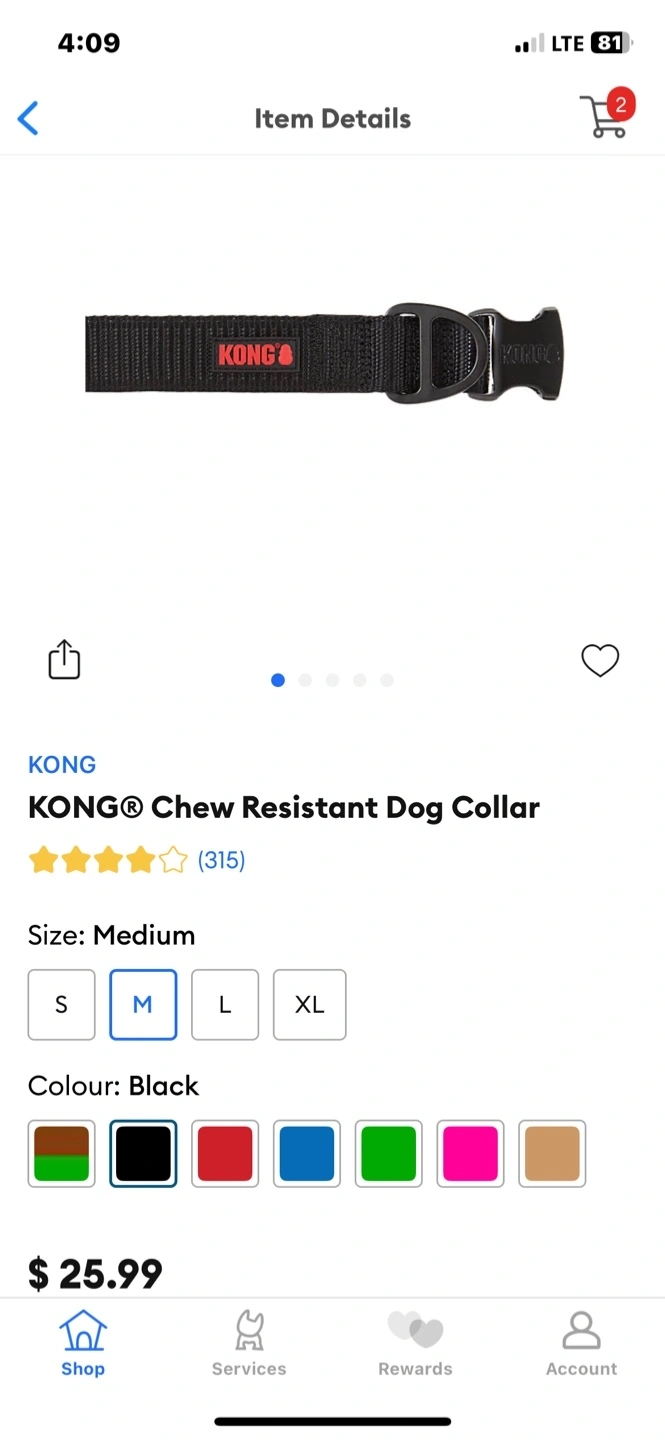Choose the tan colour swatch

point(552,1153)
